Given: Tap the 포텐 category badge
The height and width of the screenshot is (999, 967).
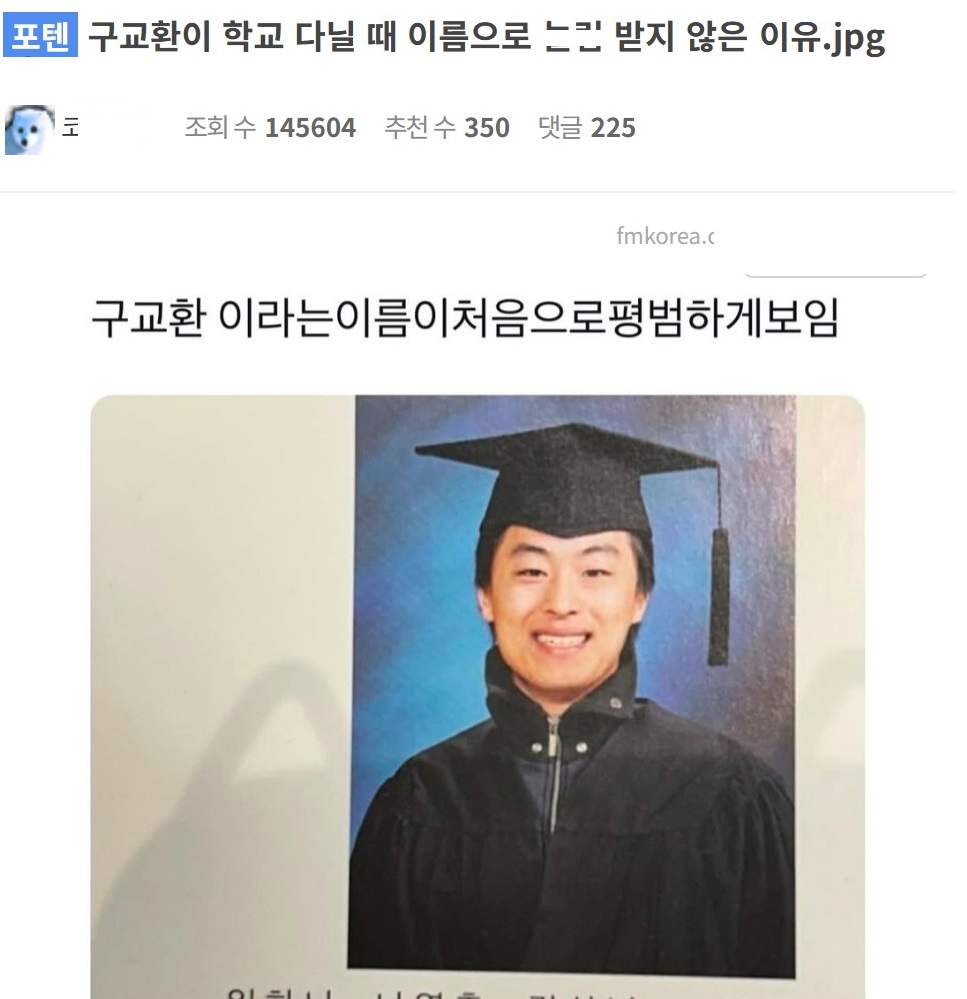Looking at the screenshot, I should [41, 37].
